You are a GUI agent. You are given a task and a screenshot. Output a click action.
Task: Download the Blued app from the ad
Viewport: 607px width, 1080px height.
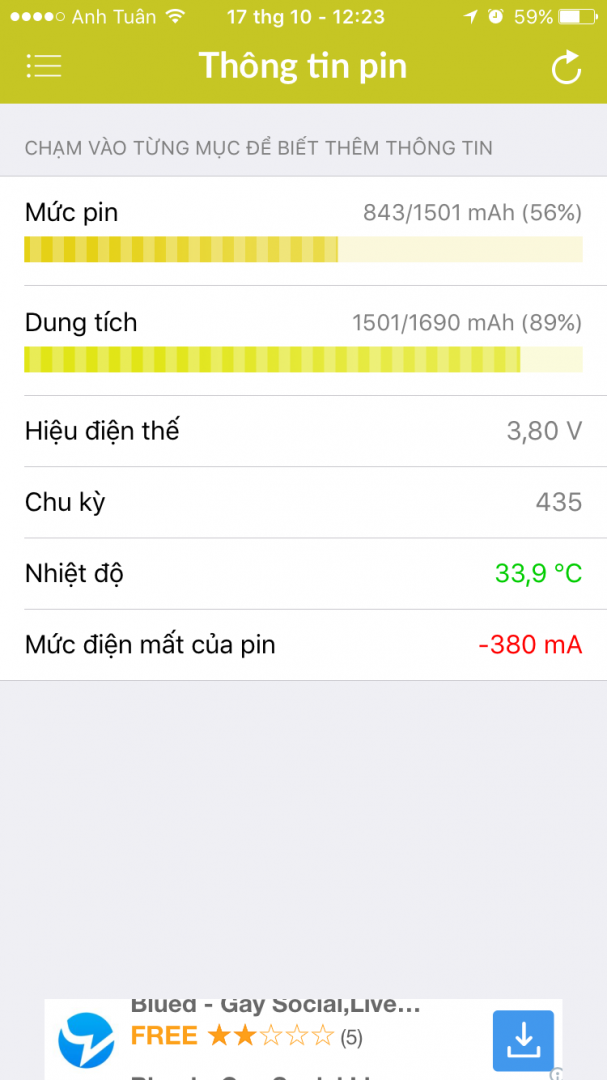(523, 1040)
